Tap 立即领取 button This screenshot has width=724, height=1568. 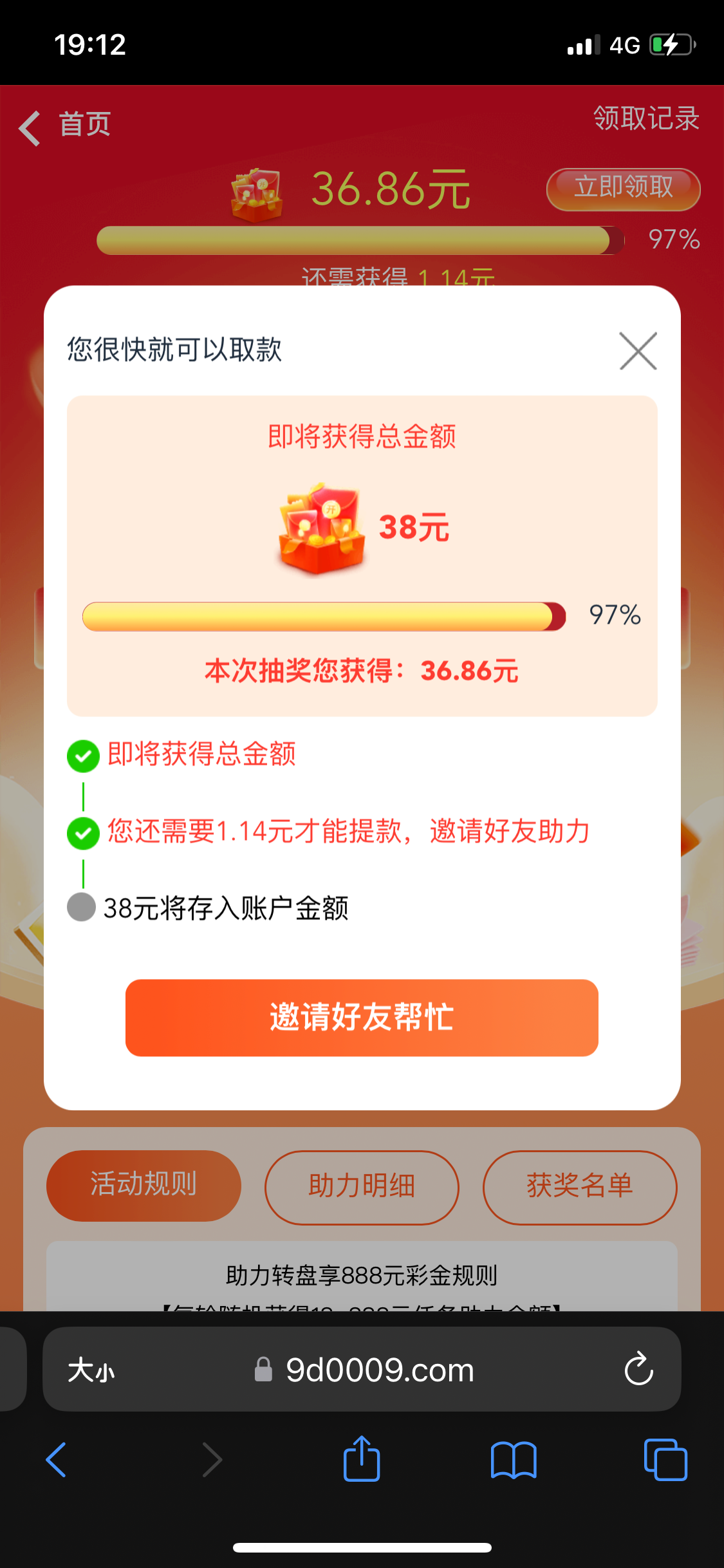[623, 189]
